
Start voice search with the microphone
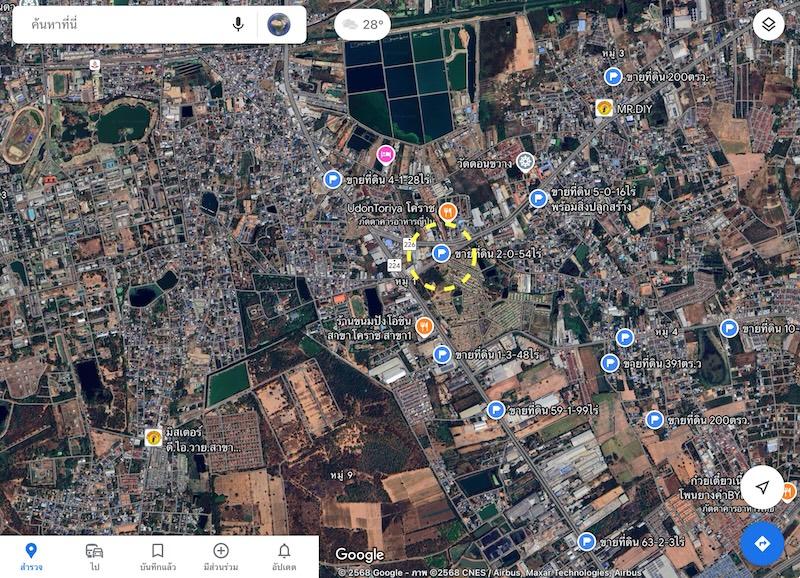238,24
